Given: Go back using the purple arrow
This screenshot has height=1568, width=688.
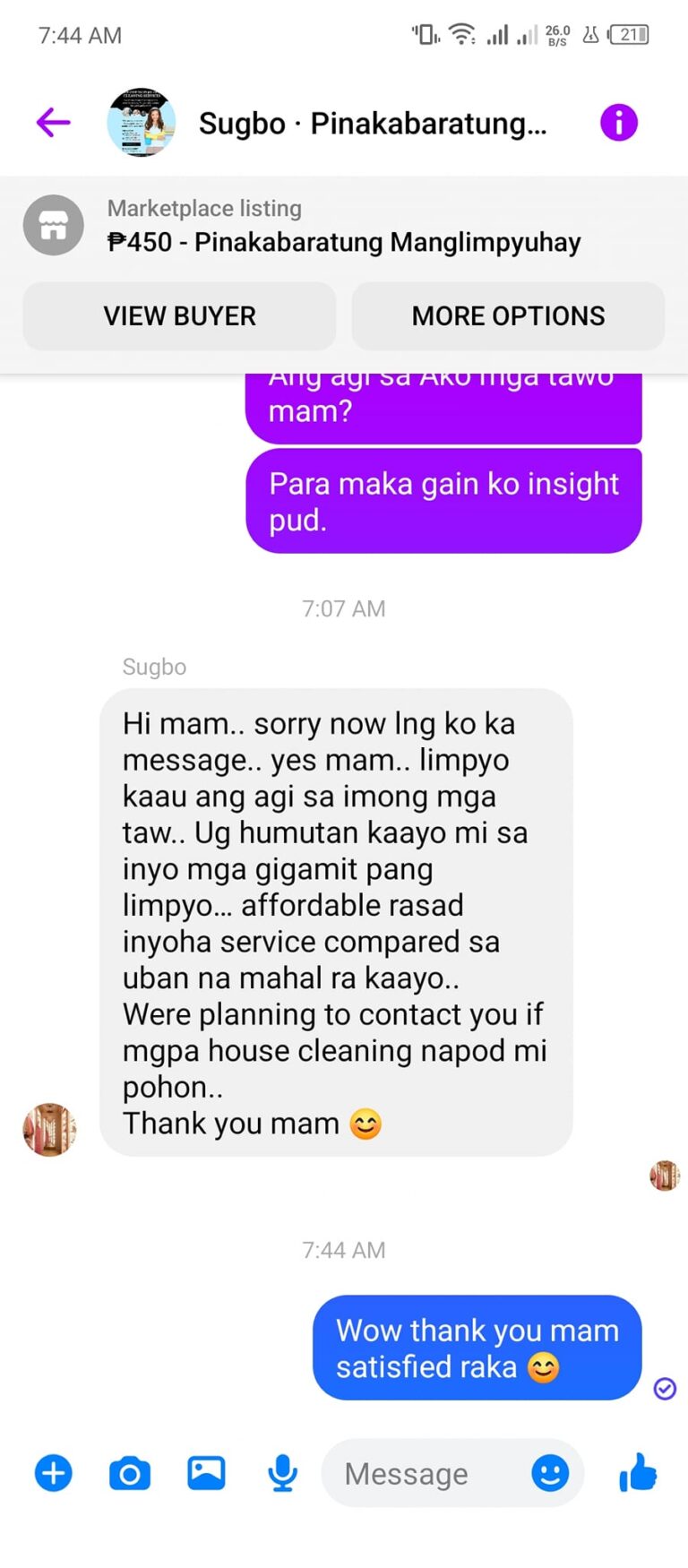Looking at the screenshot, I should pyautogui.click(x=53, y=122).
